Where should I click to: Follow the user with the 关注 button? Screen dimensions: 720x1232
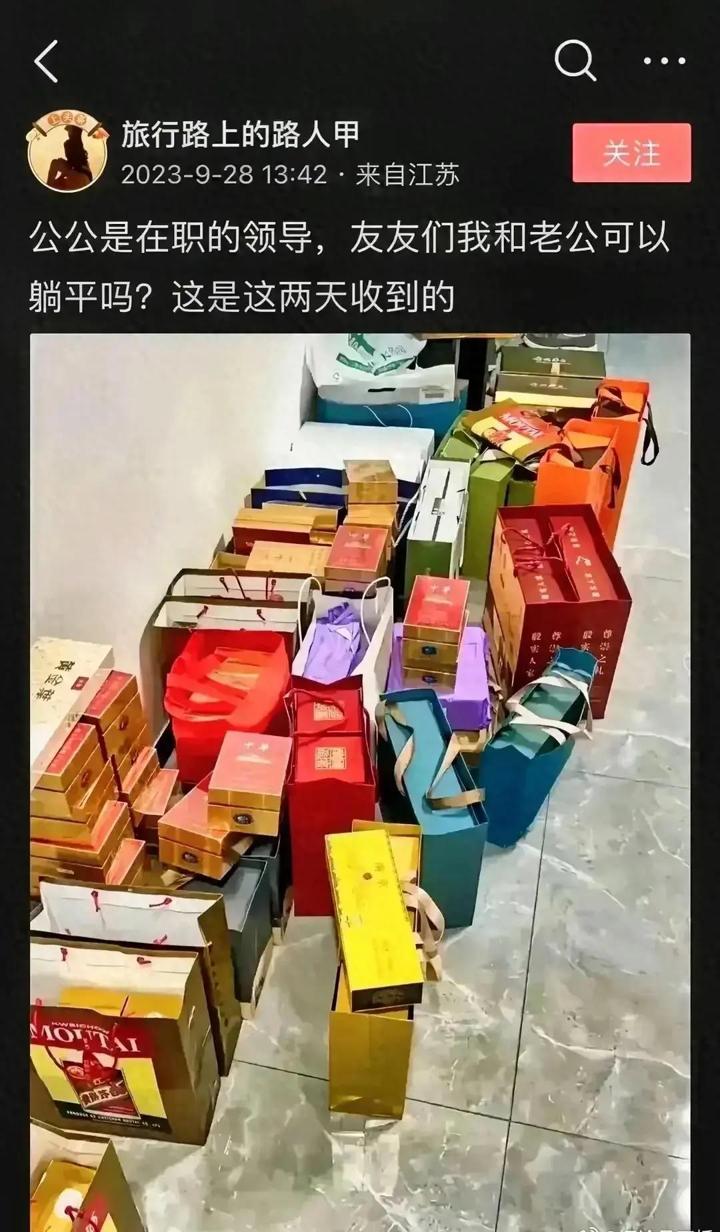click(631, 153)
